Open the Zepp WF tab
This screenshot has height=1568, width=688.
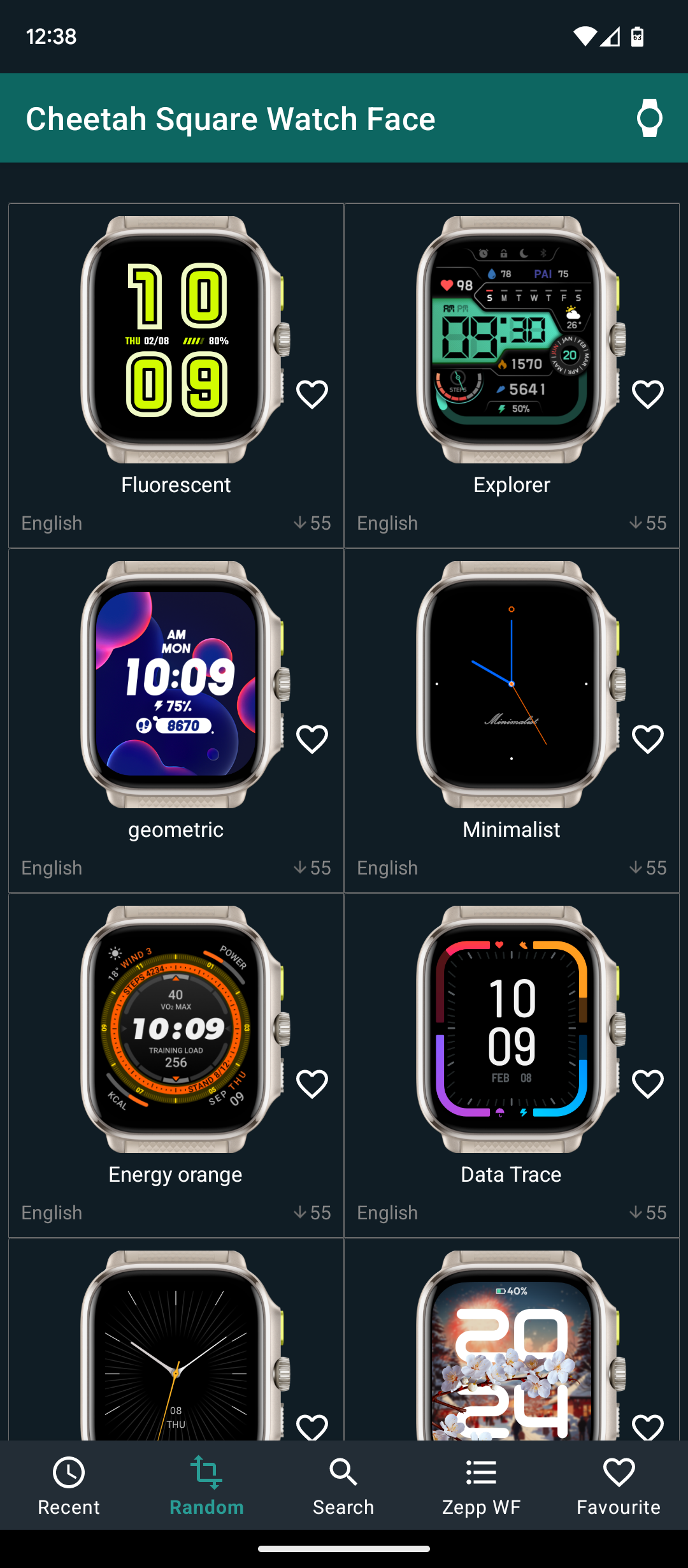coord(481,1485)
